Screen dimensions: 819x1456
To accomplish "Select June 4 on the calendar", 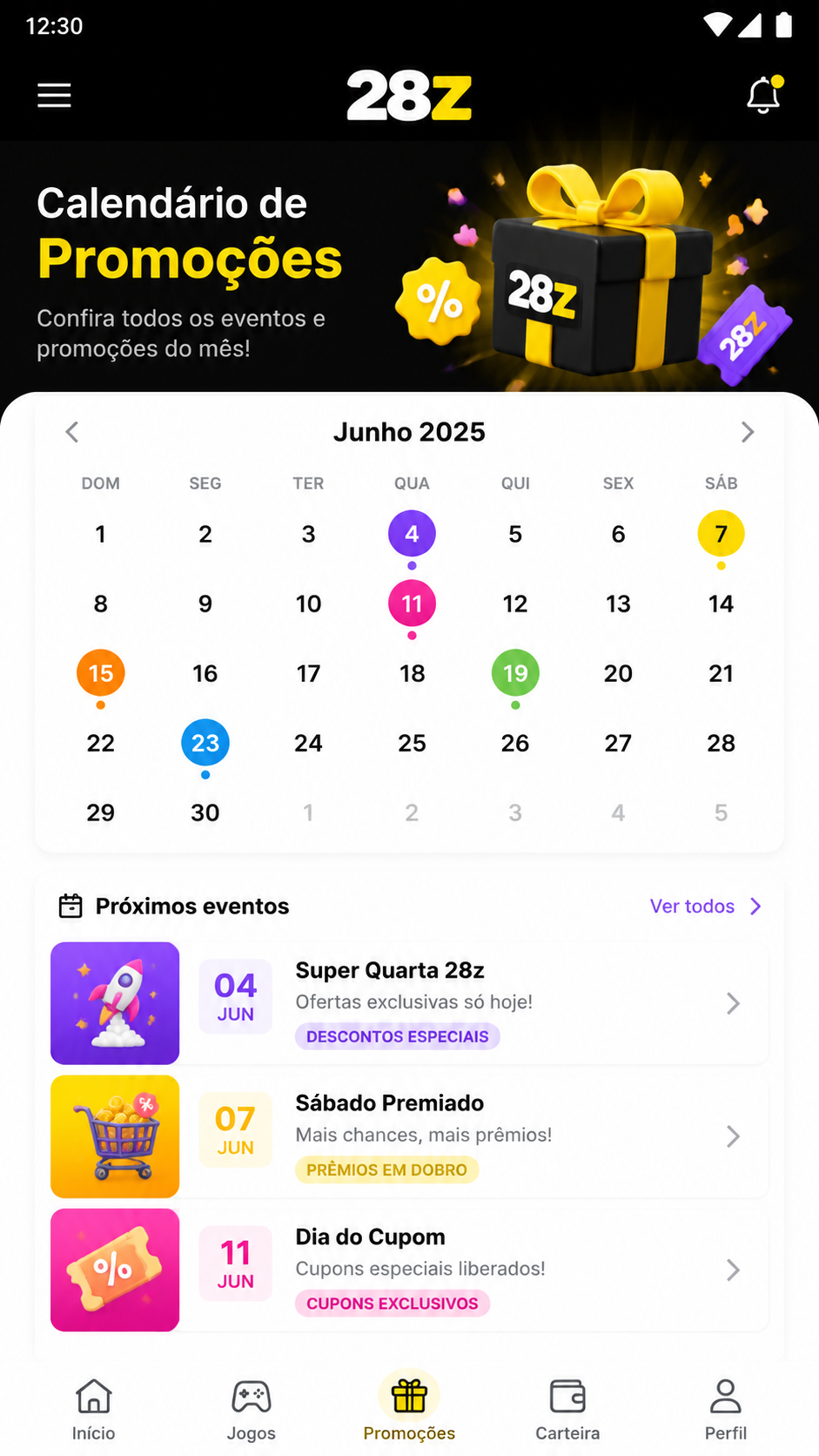I will click(x=412, y=534).
